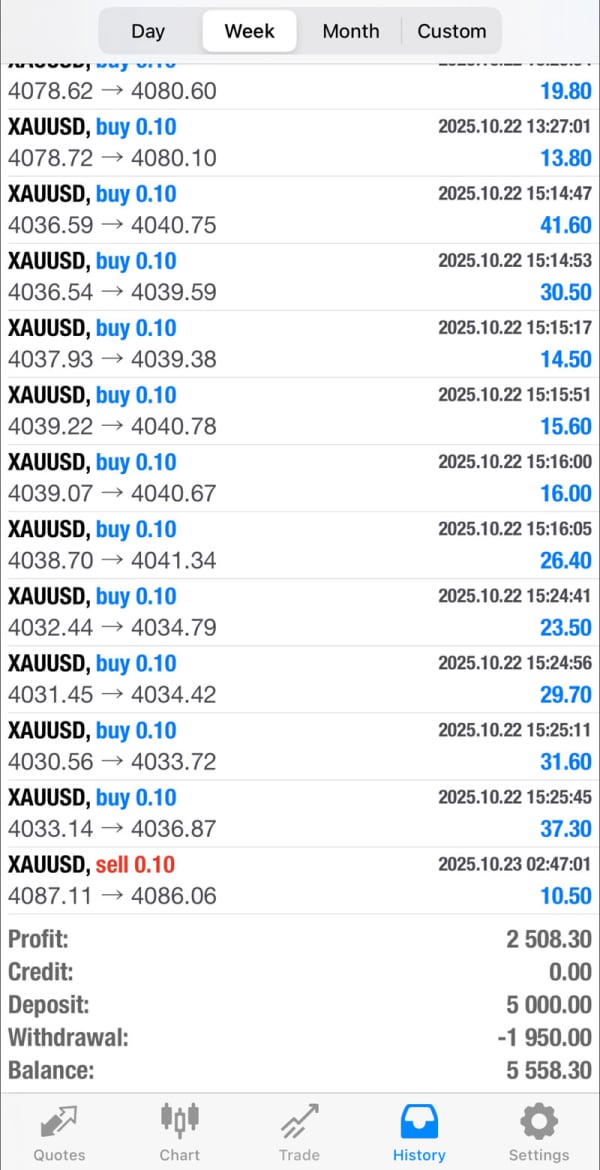View the trade with profit 37.30

[x=300, y=813]
